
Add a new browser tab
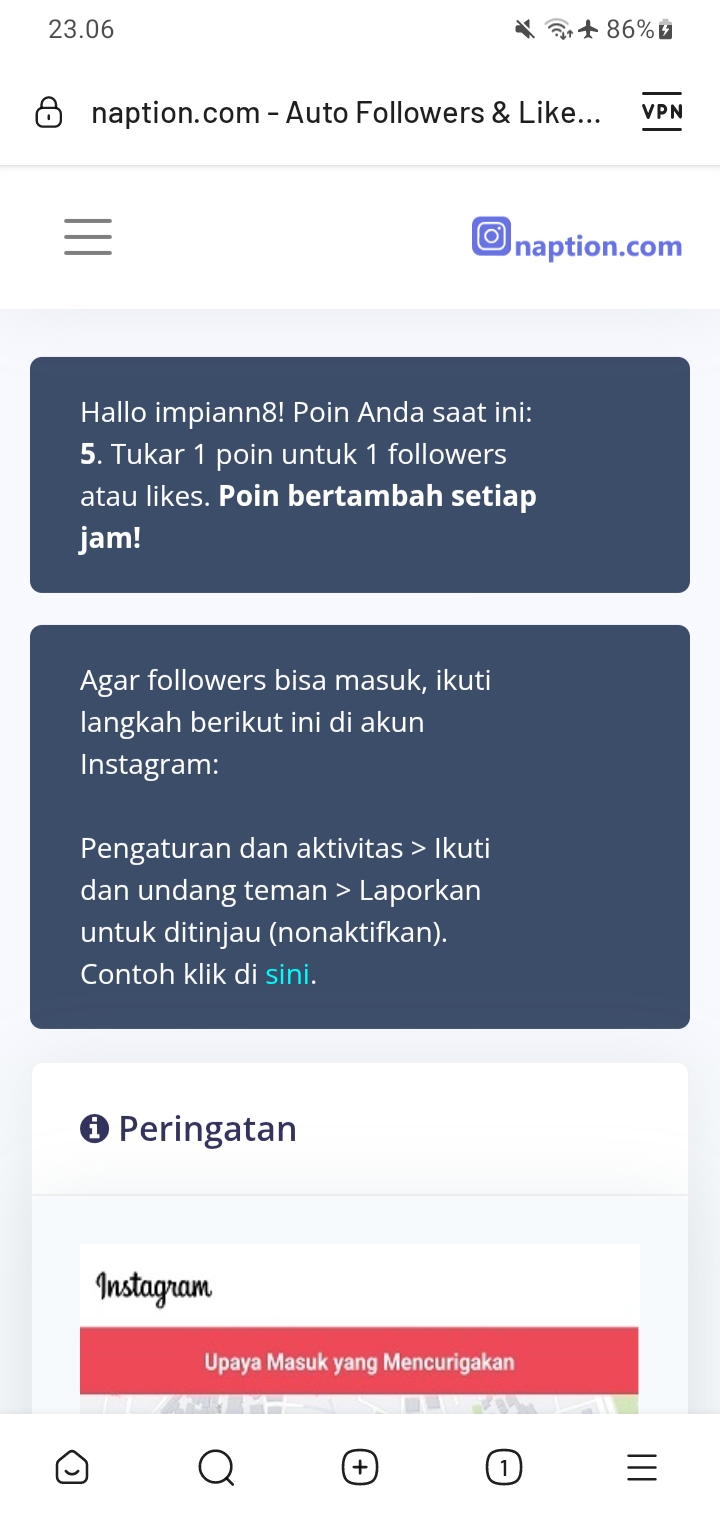(360, 1467)
